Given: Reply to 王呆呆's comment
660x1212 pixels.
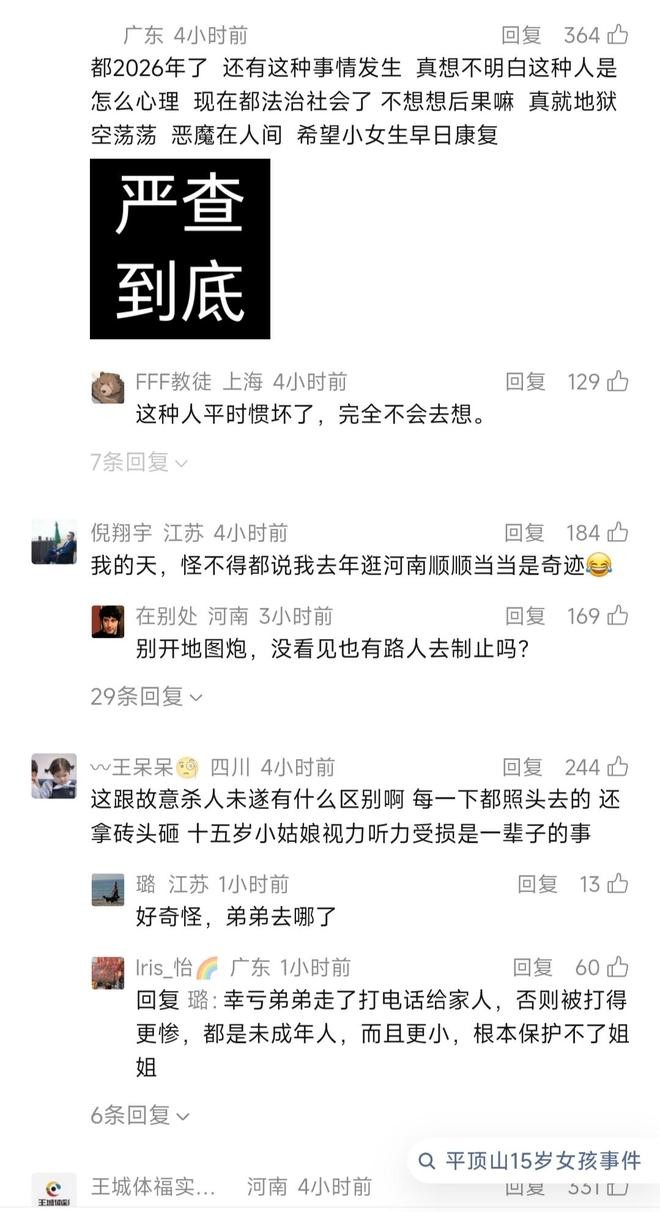Looking at the screenshot, I should click(x=523, y=767).
